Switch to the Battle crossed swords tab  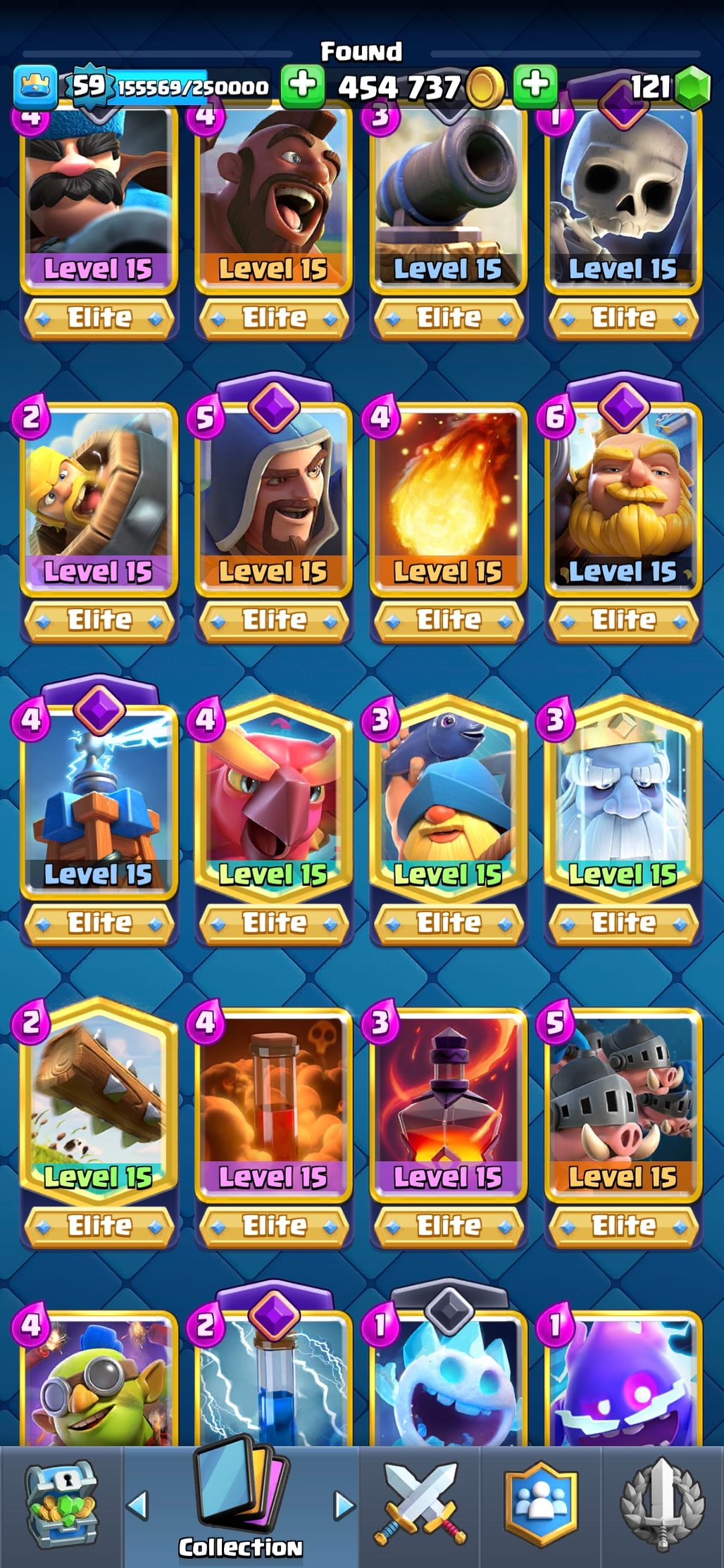420,1505
